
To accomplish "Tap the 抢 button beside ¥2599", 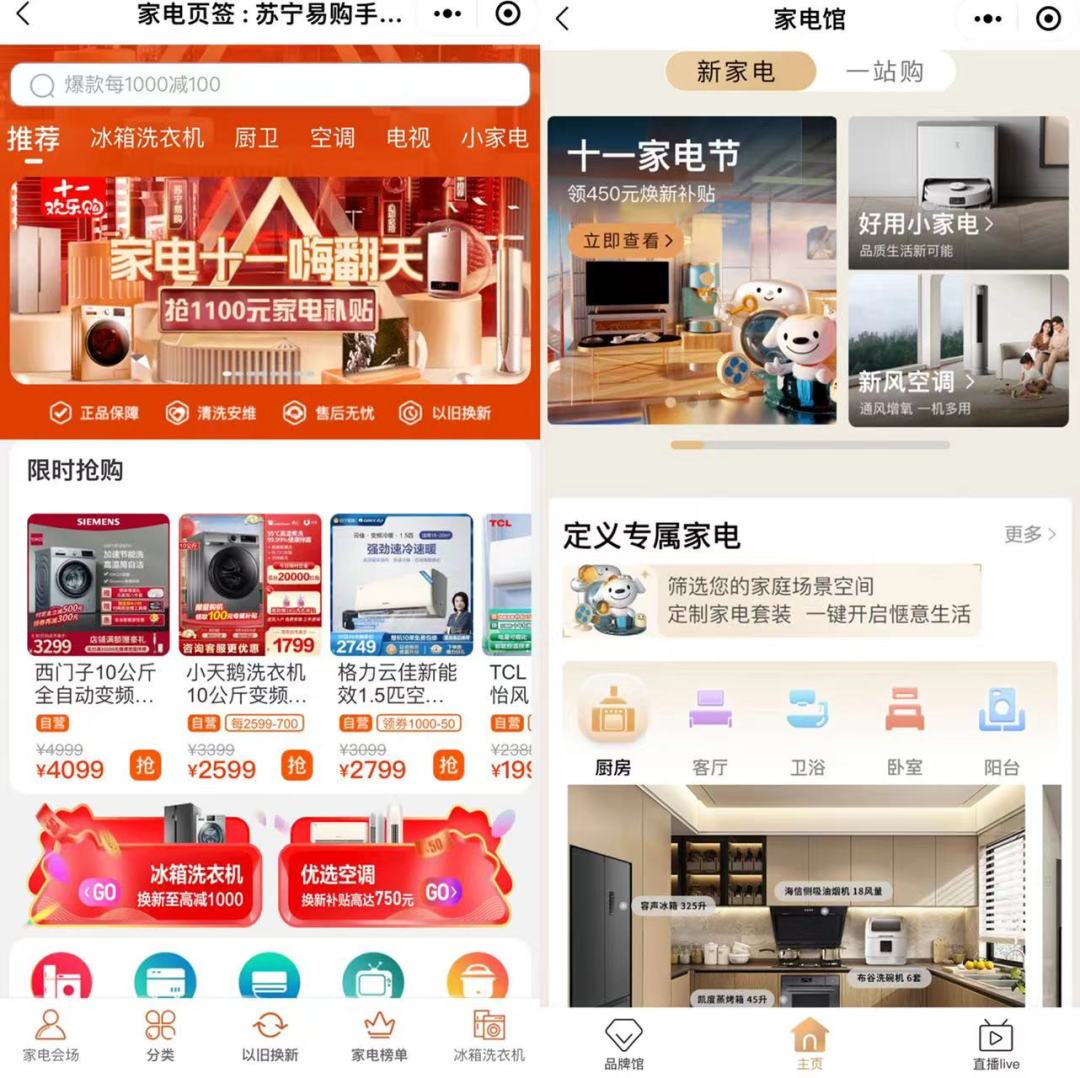I will (297, 765).
